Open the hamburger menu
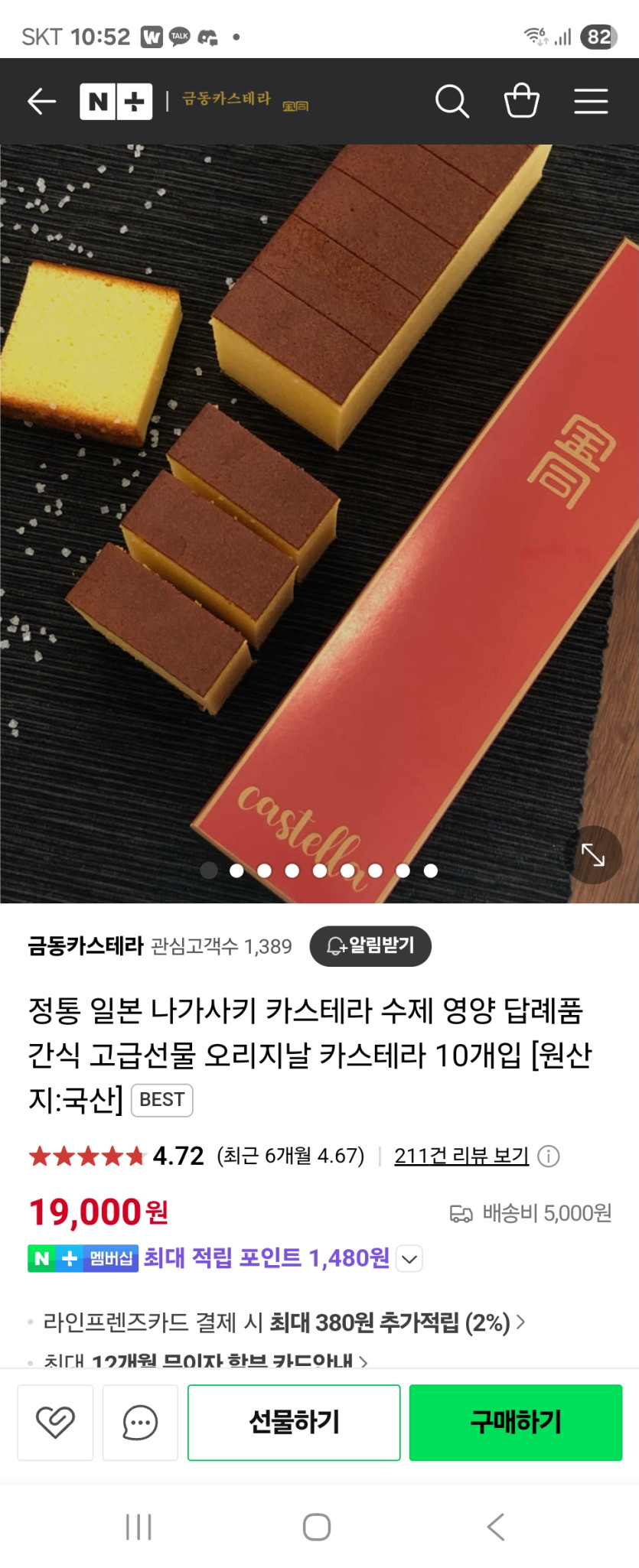The width and height of the screenshot is (639, 1568). [591, 101]
